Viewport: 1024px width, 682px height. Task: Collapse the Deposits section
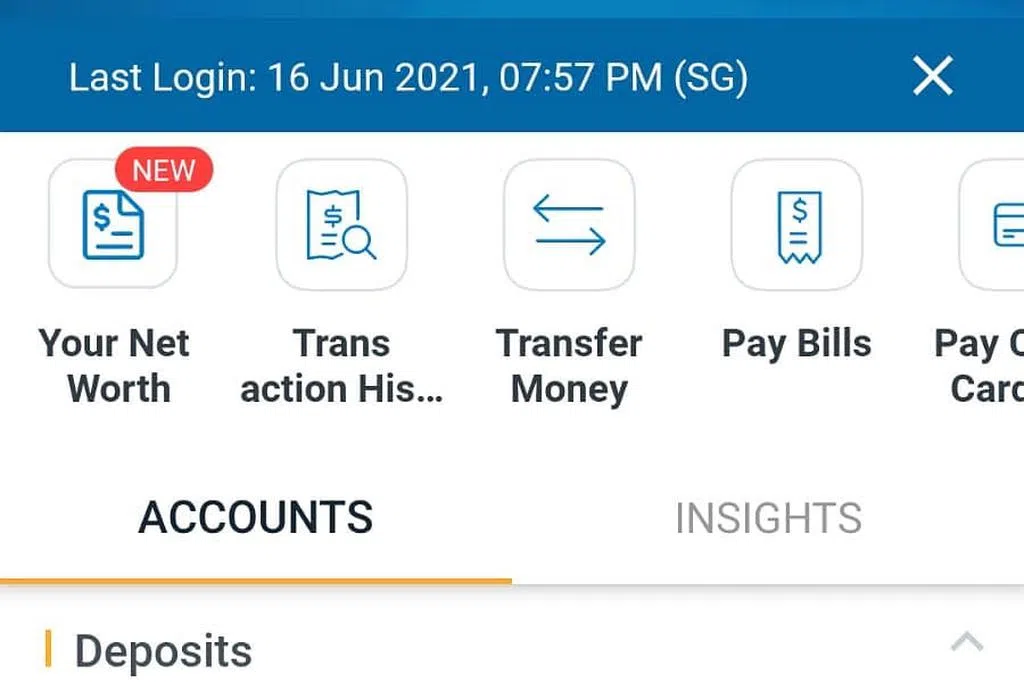click(966, 643)
